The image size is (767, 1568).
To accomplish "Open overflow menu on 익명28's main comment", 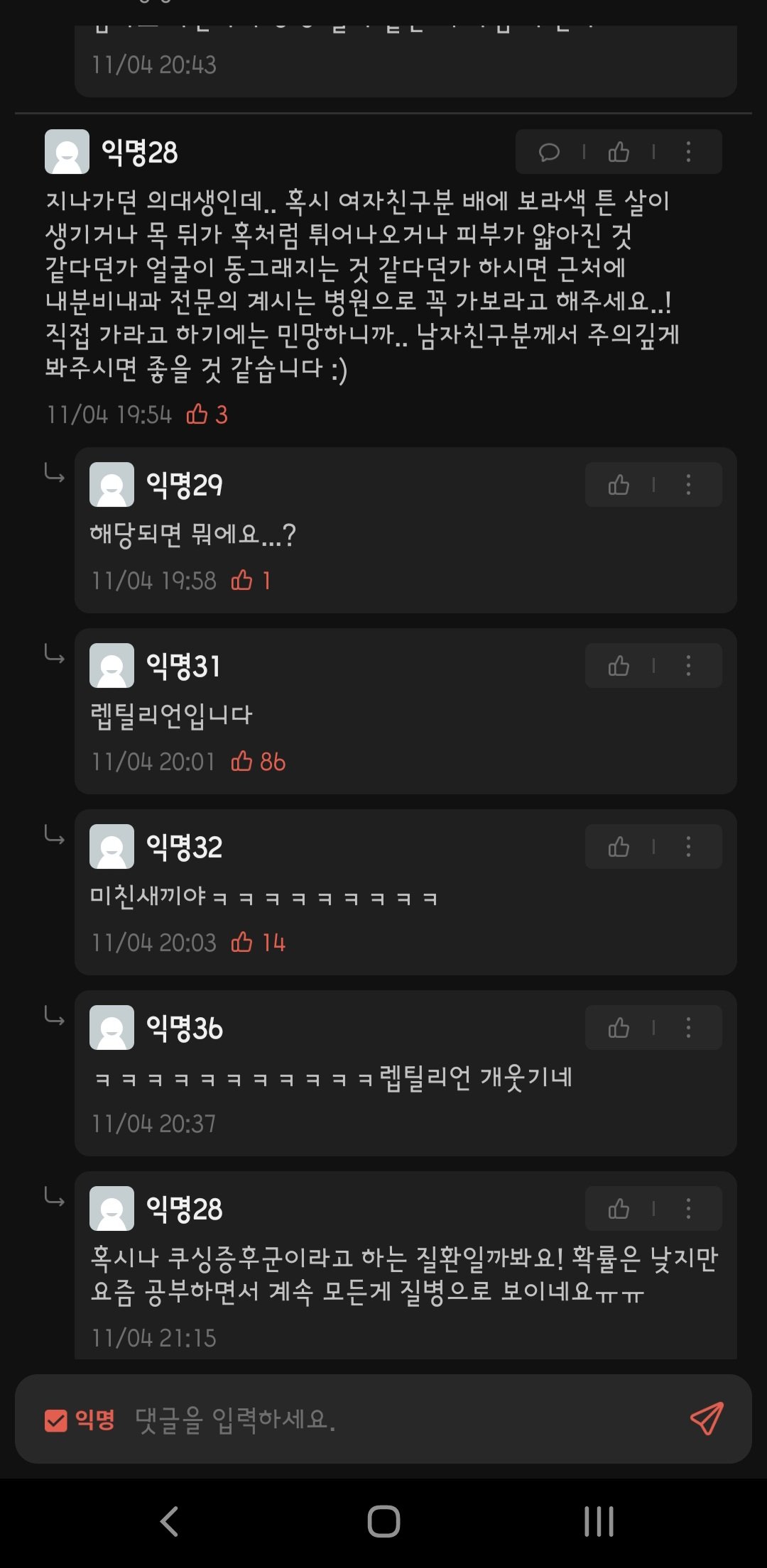I will pos(687,152).
